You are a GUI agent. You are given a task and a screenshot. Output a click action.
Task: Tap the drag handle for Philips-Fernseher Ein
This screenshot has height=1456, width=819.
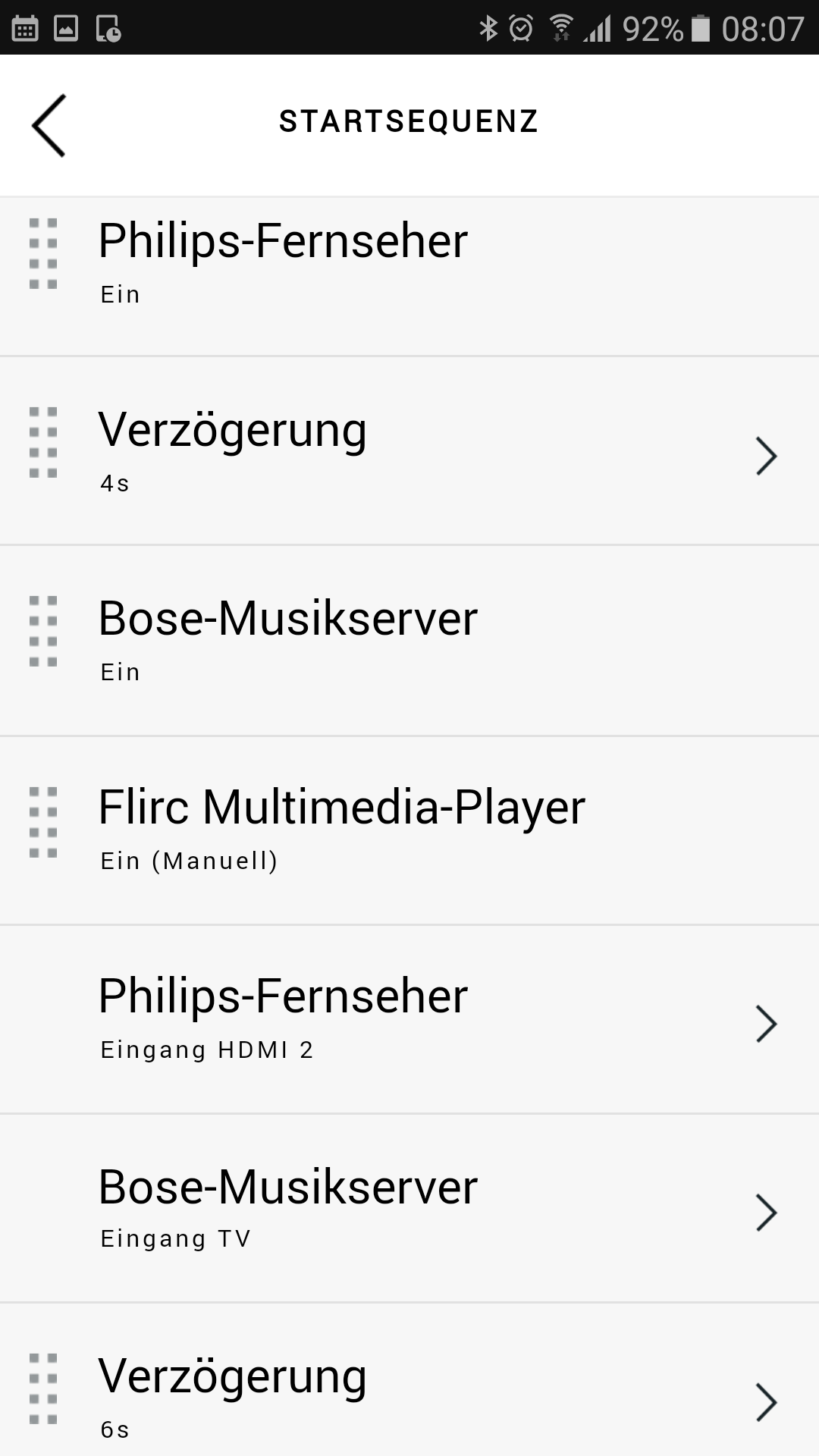tap(43, 253)
